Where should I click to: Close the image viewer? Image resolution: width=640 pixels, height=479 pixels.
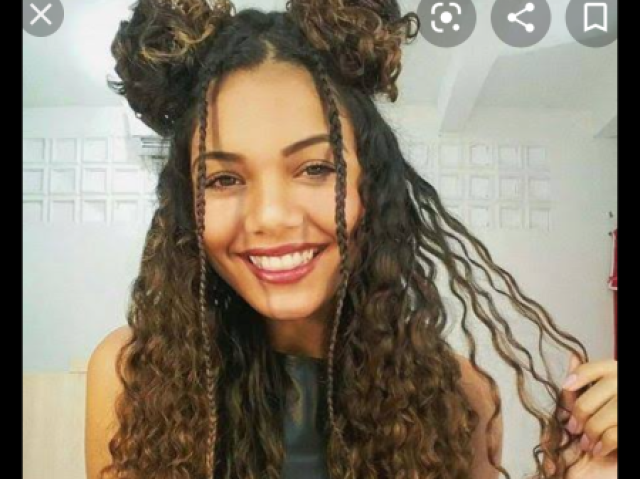point(41,14)
